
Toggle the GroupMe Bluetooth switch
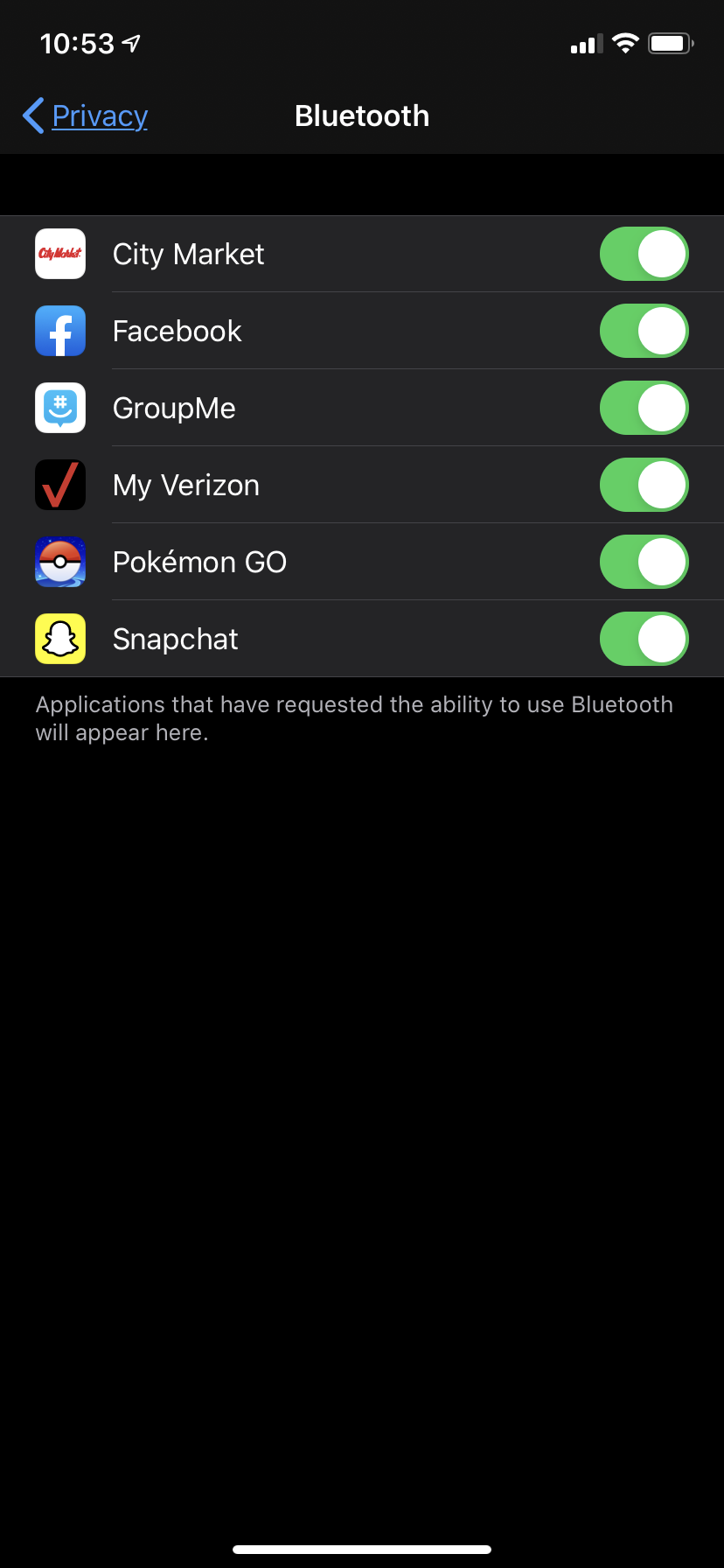pyautogui.click(x=644, y=408)
